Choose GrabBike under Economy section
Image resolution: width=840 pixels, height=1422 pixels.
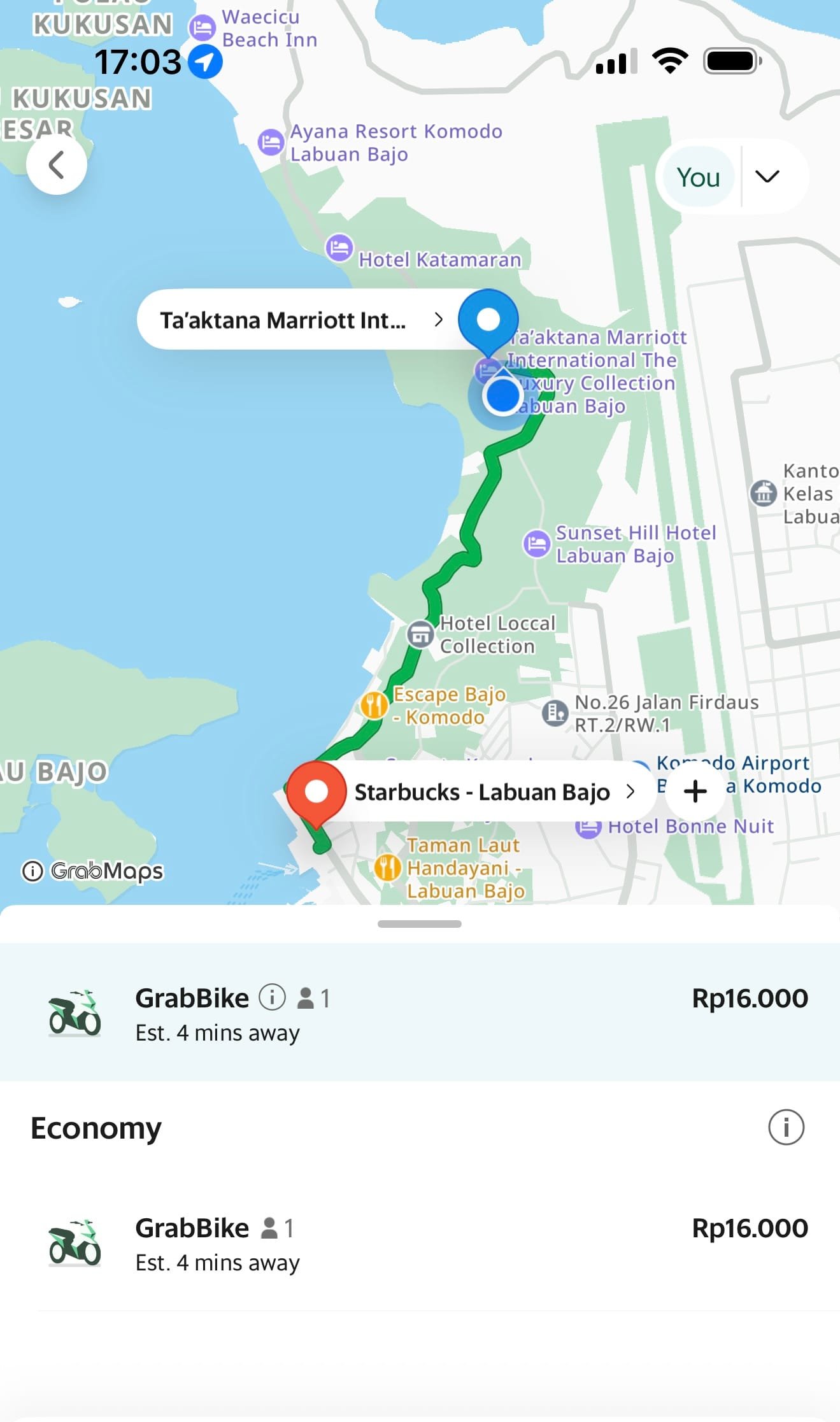click(x=420, y=1243)
